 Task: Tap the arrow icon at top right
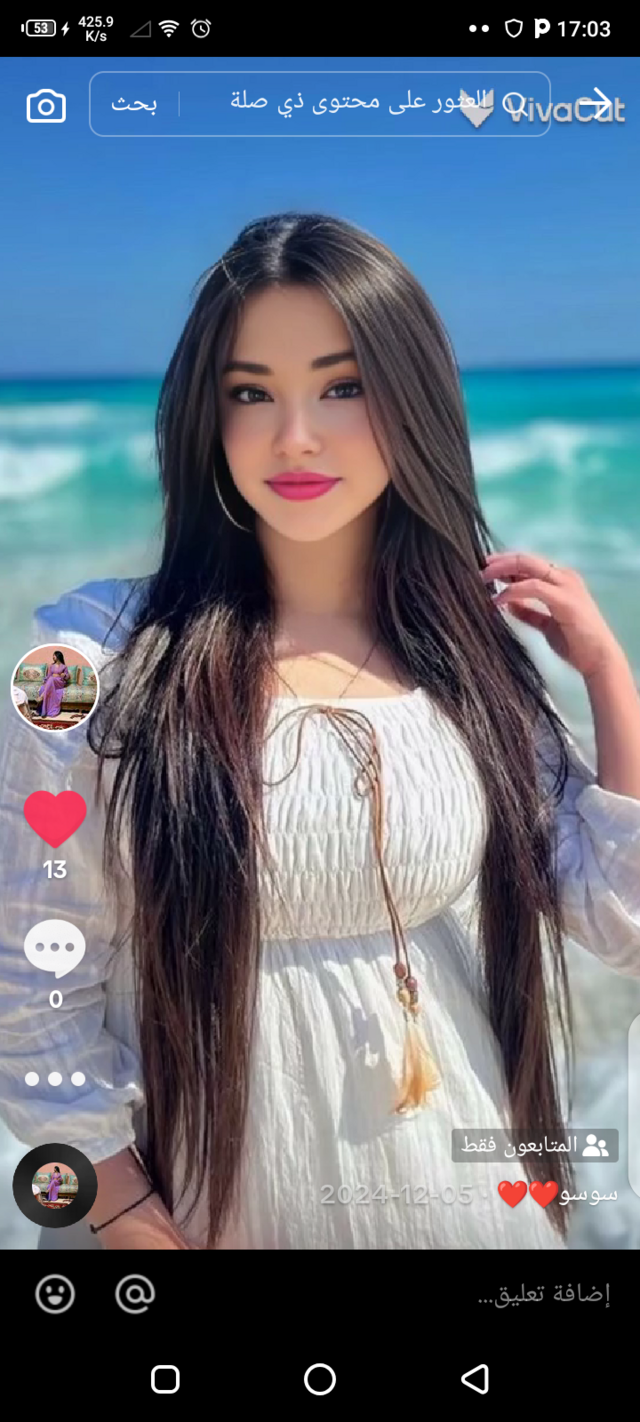pos(596,102)
